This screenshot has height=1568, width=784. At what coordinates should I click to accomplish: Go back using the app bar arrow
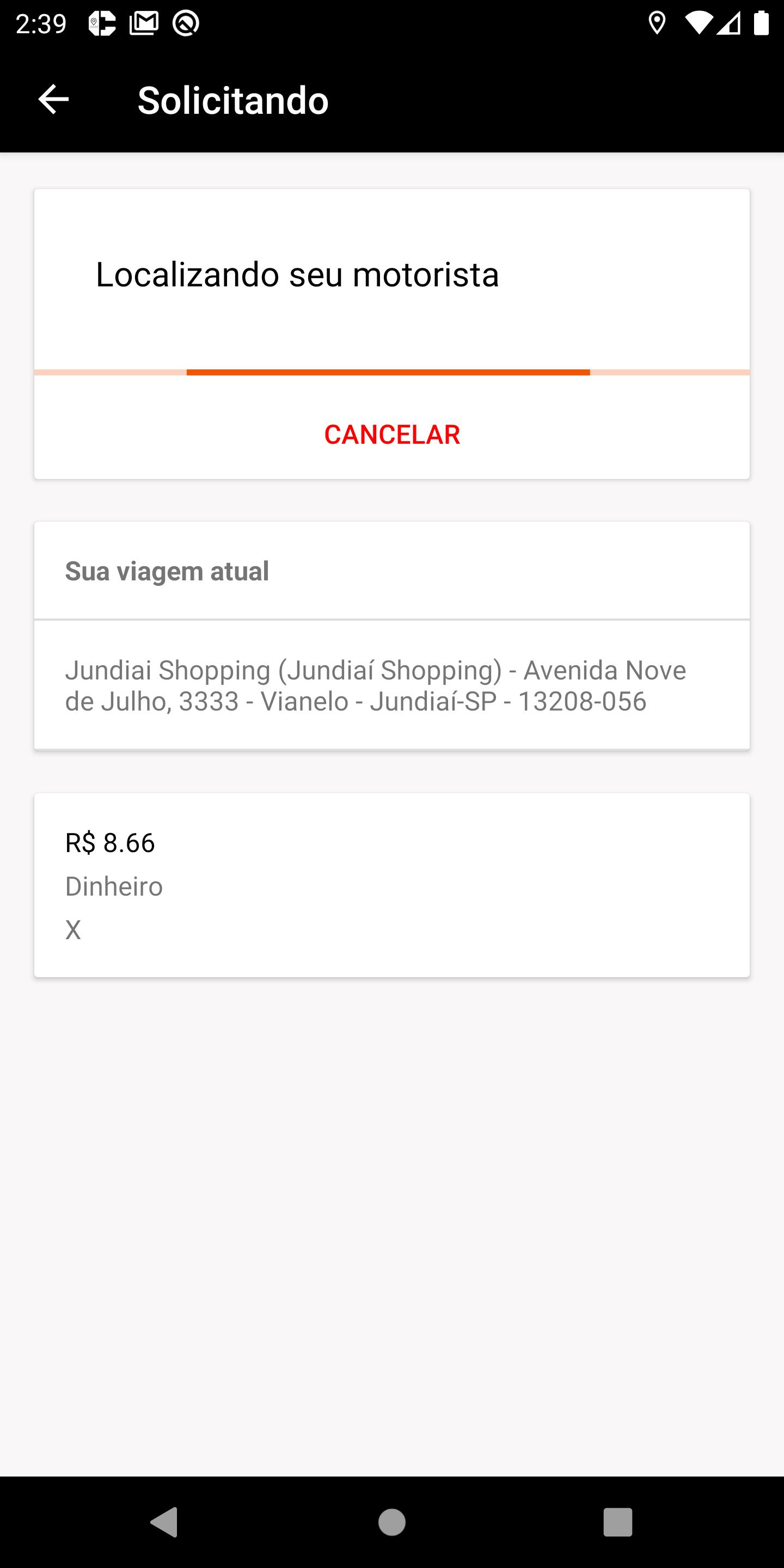coord(53,99)
